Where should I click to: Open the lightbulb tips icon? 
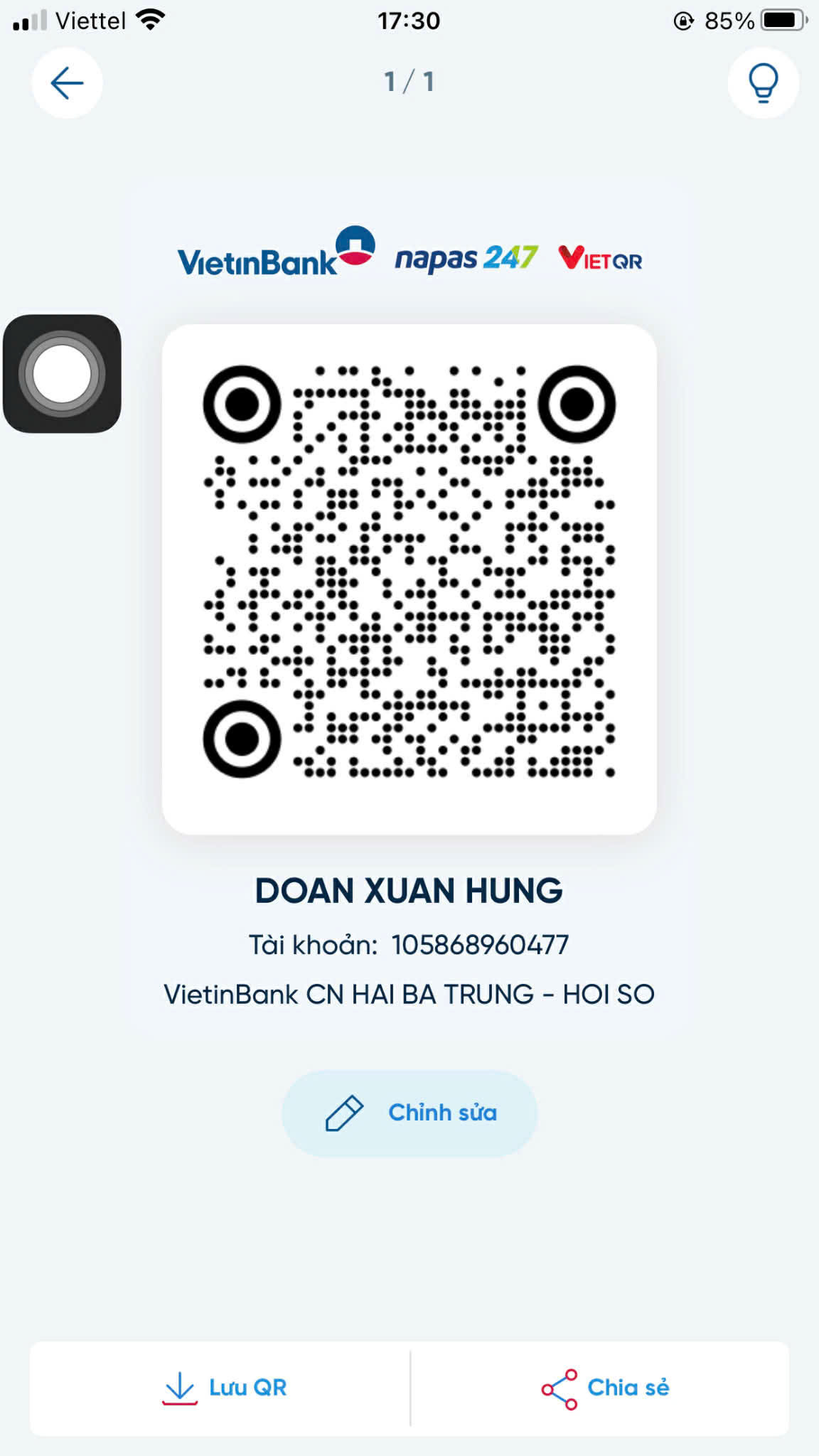[763, 83]
